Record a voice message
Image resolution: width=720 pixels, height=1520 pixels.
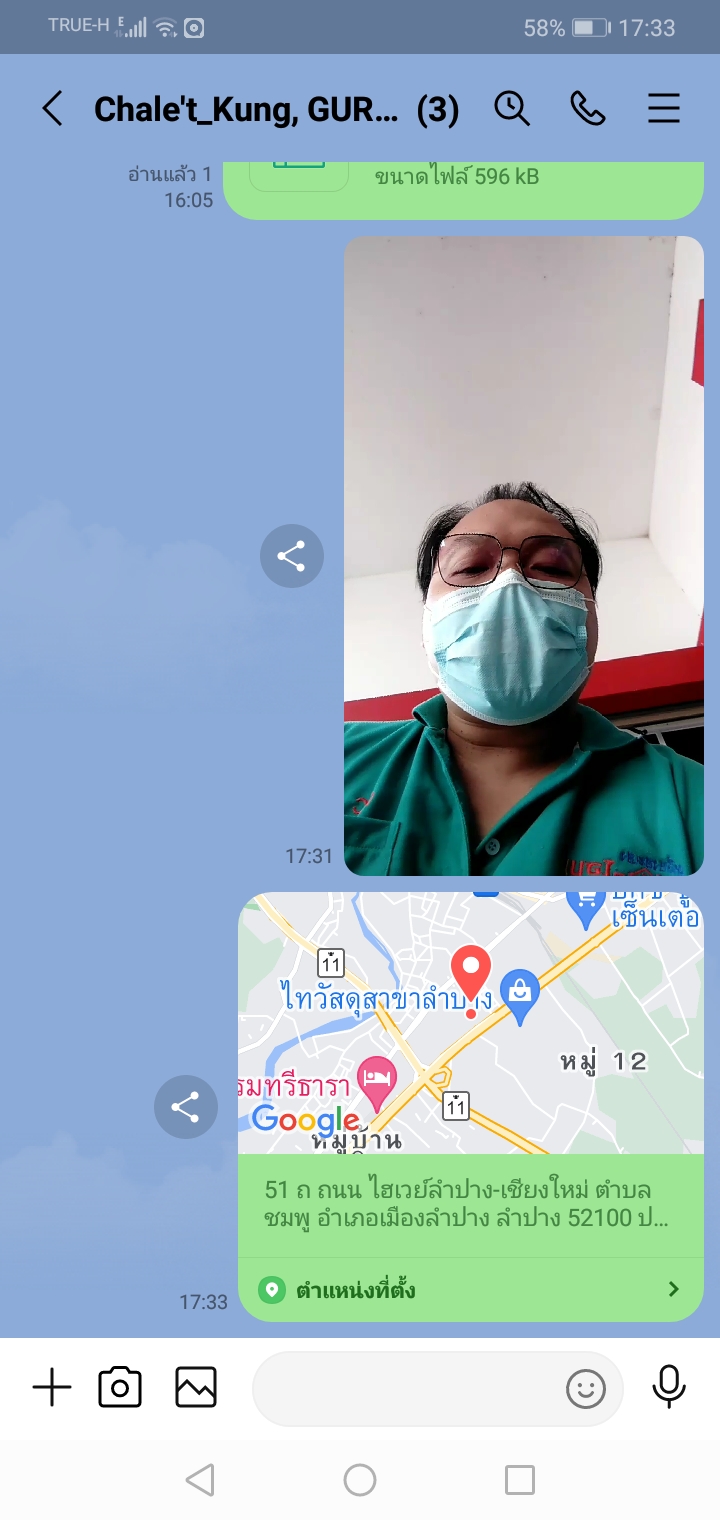668,1388
